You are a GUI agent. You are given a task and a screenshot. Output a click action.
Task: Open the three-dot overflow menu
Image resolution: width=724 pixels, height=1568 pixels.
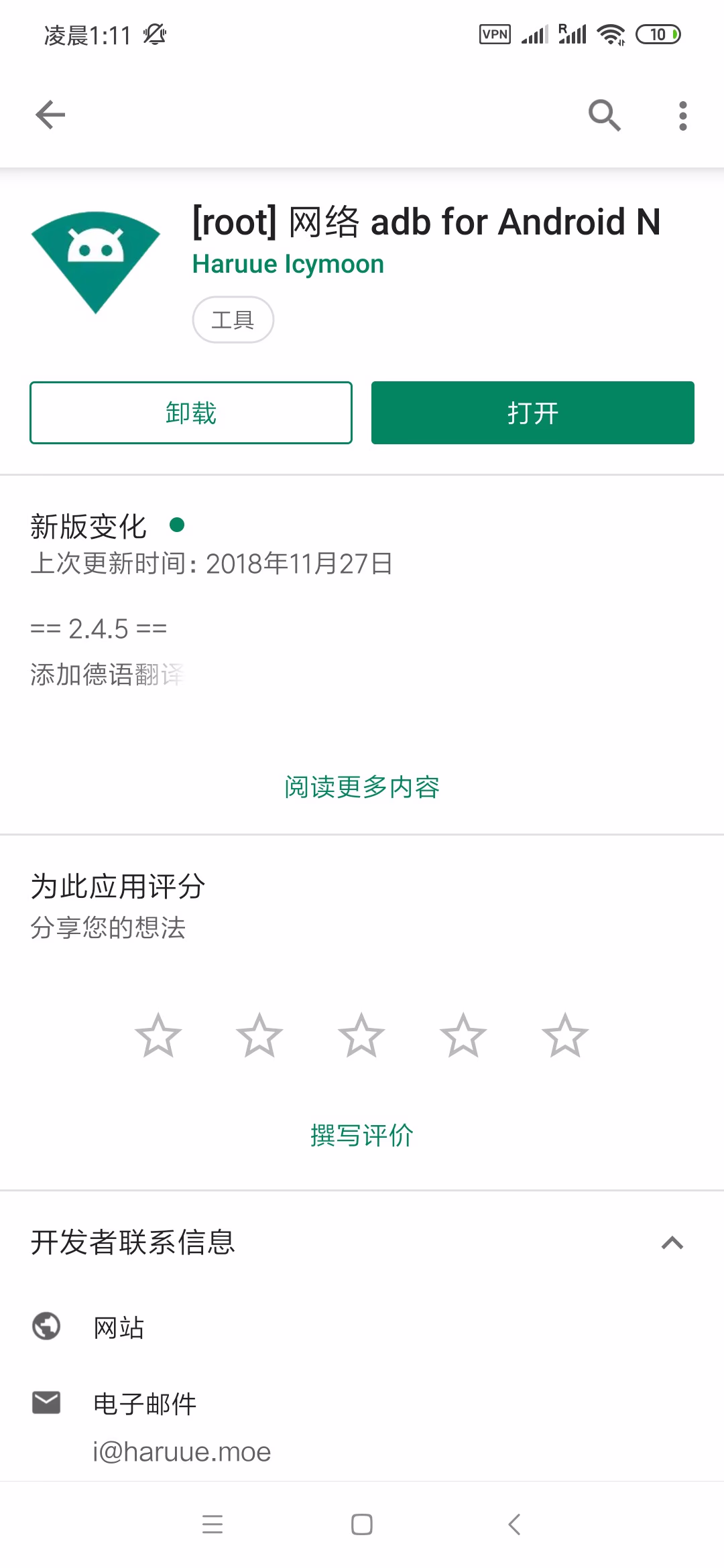[682, 115]
